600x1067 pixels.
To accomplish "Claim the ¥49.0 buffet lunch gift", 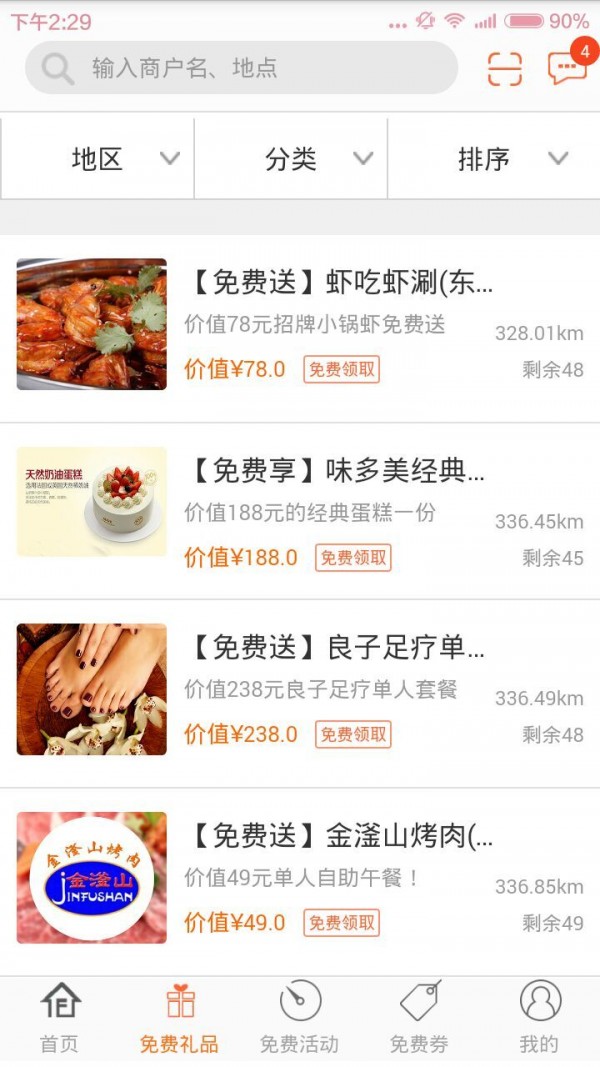I will [x=341, y=923].
